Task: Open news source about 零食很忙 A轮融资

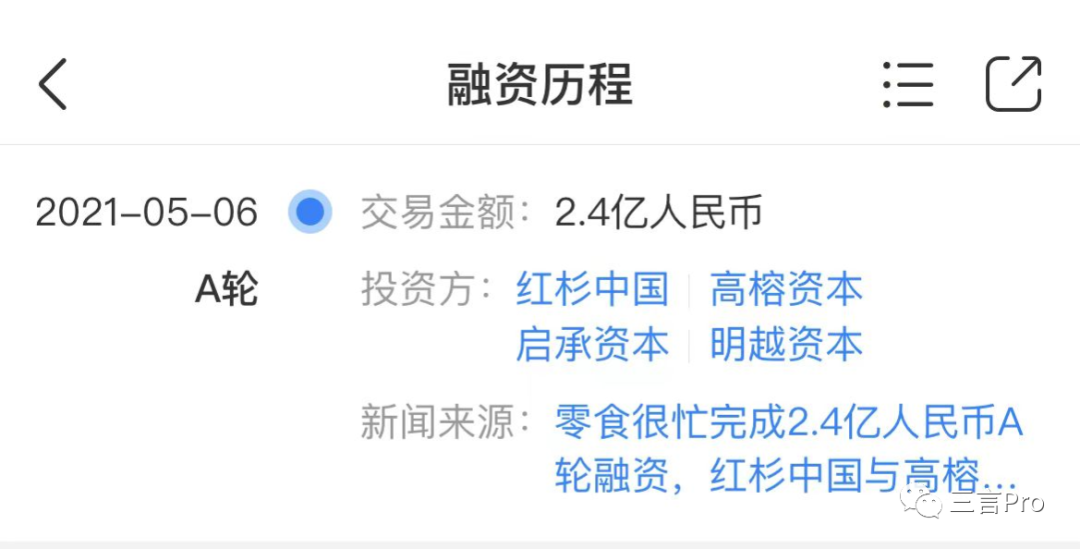Action: point(788,449)
